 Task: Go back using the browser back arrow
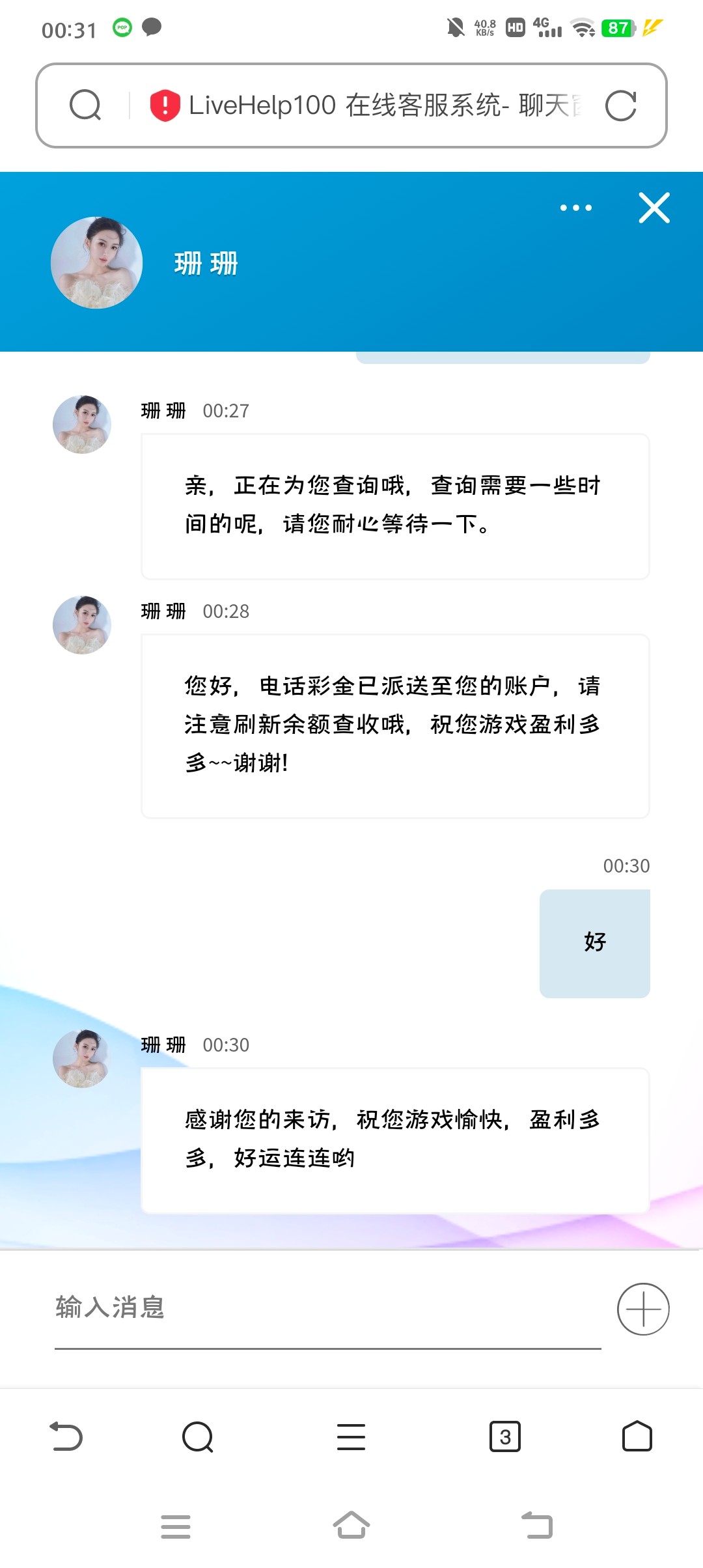(66, 1436)
